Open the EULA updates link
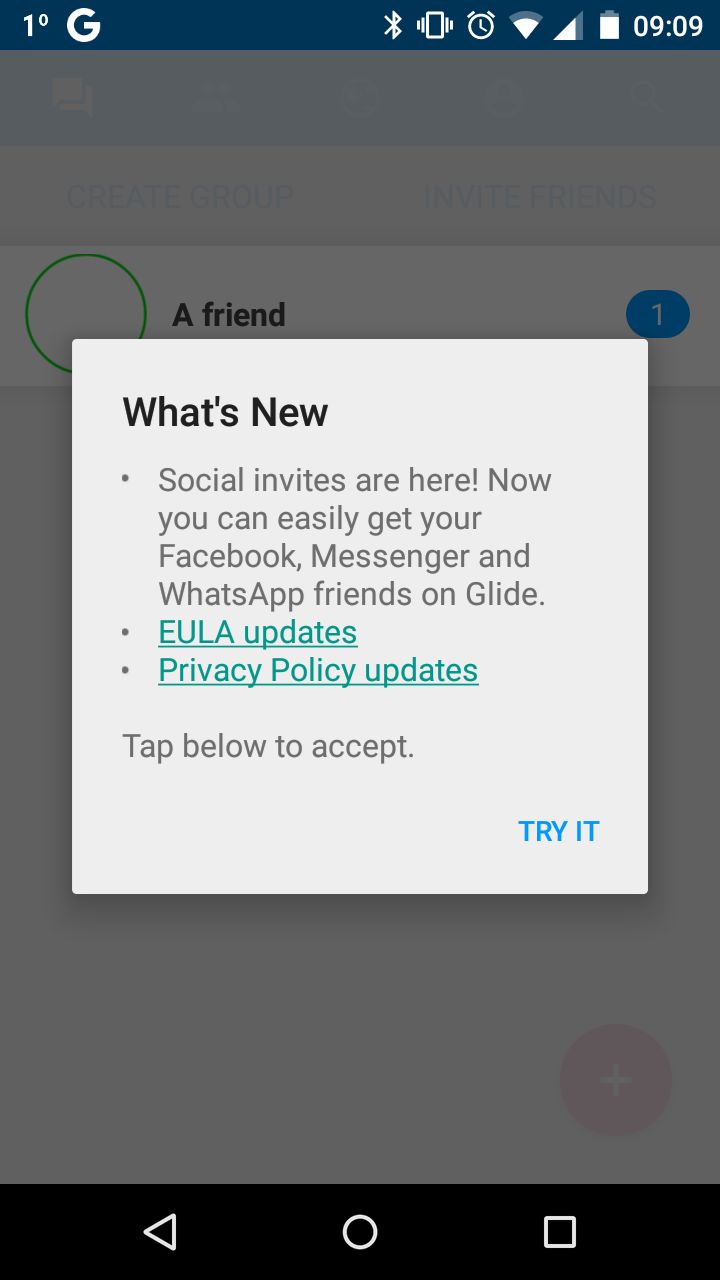 click(x=258, y=632)
